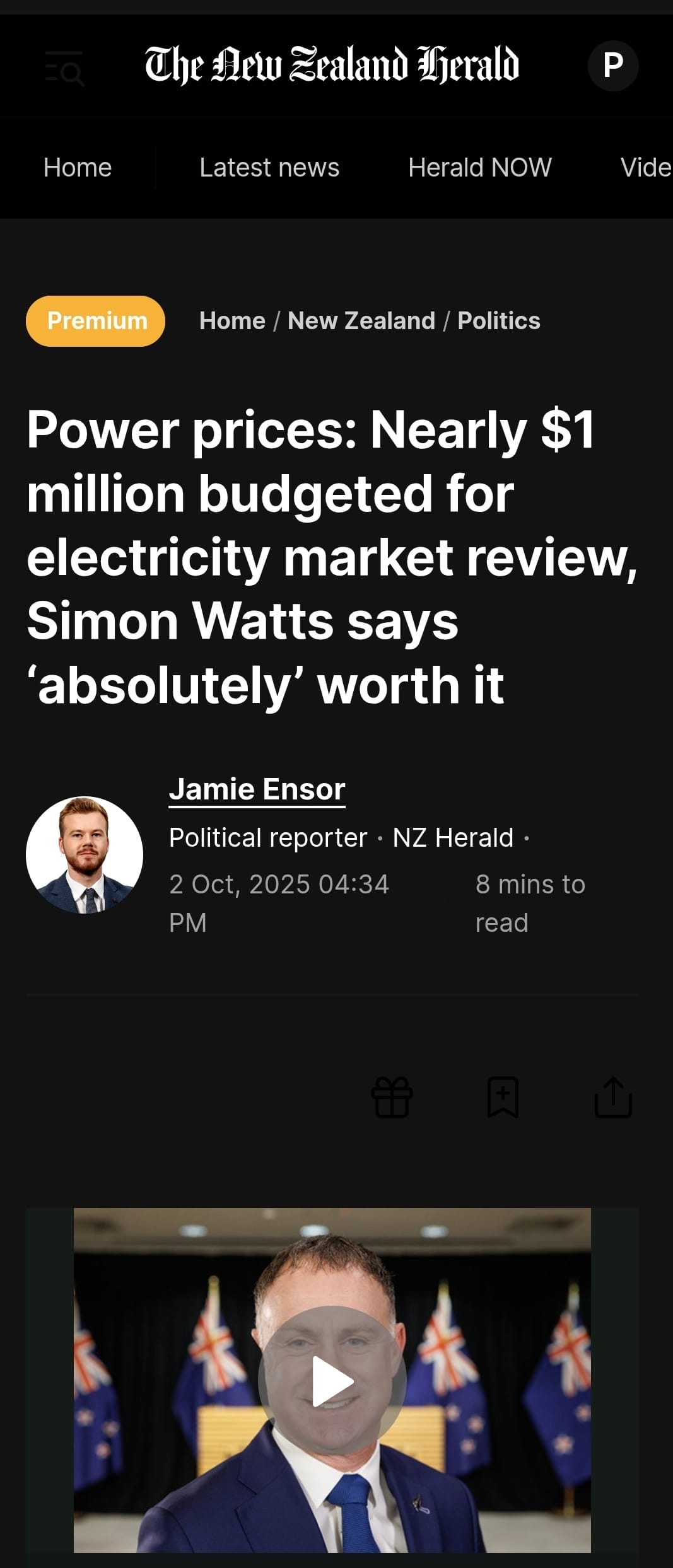Go to Herald NOW section
673x1568 pixels.
480,167
